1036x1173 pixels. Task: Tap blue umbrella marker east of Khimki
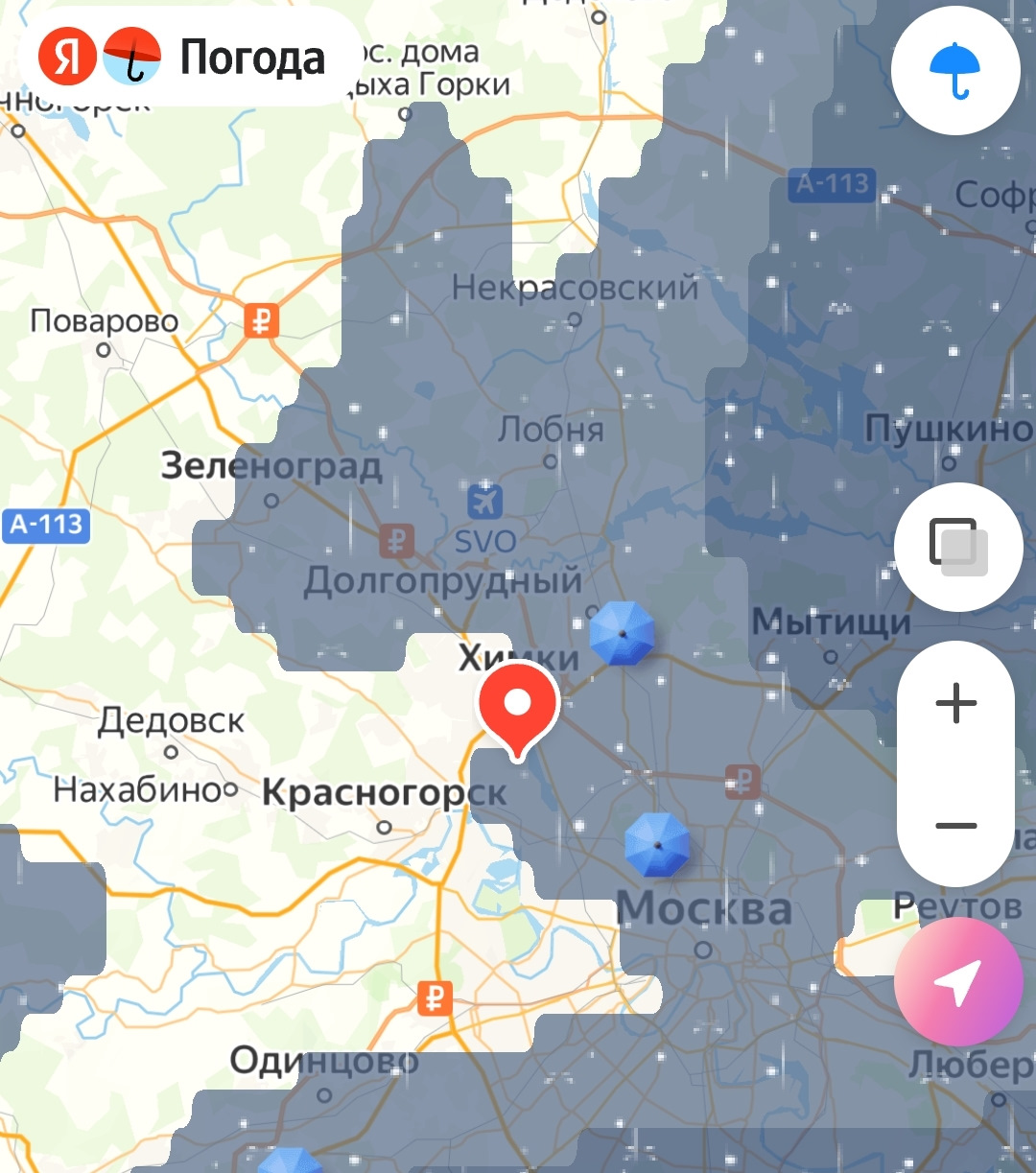pos(622,634)
